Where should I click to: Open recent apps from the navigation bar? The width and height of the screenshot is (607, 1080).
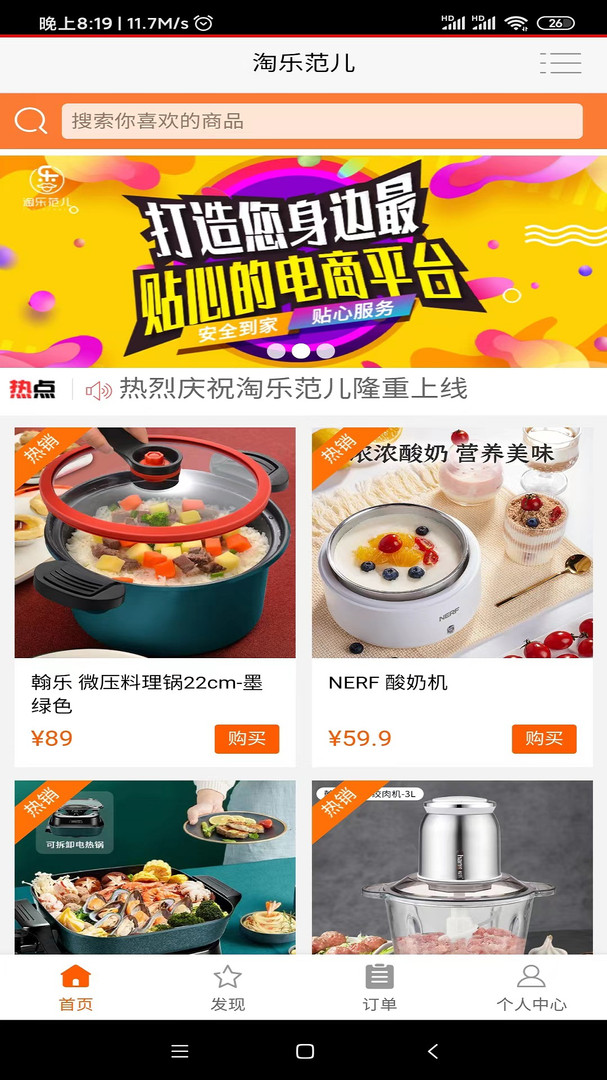tap(180, 1051)
